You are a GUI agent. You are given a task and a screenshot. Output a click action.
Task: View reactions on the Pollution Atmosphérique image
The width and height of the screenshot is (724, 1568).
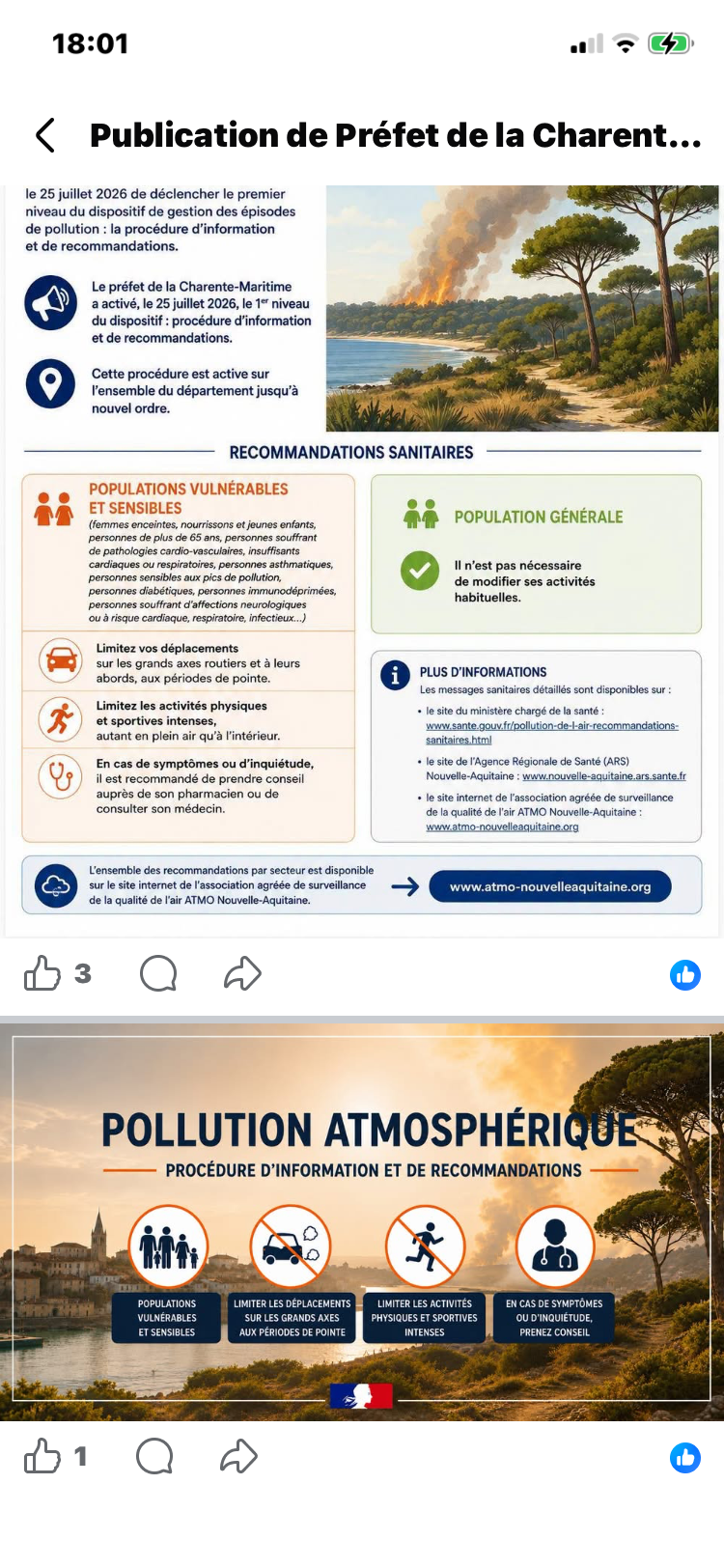coord(685,1458)
